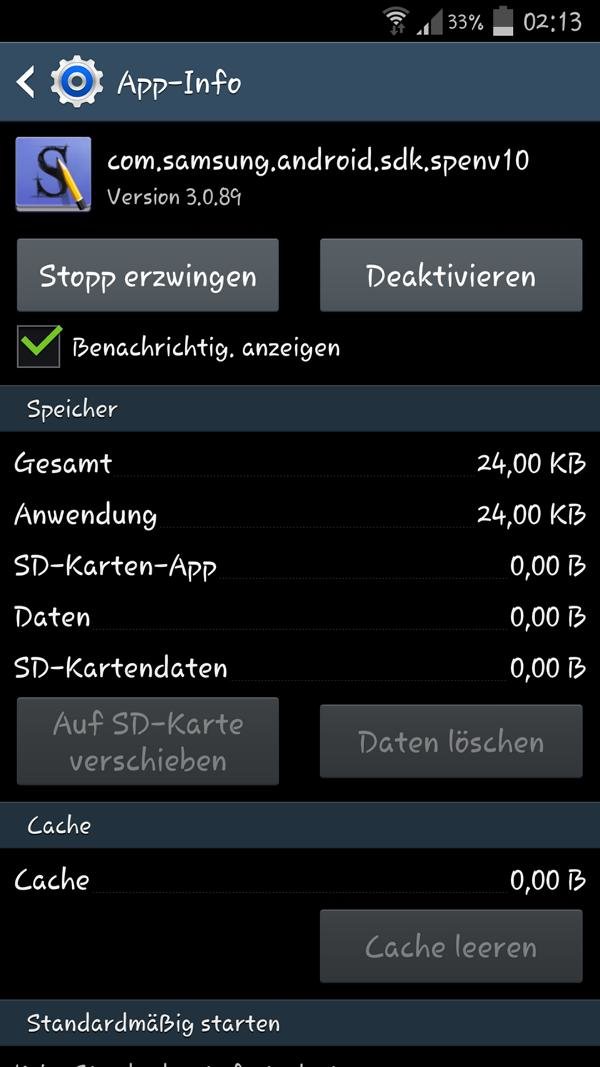The height and width of the screenshot is (1067, 600).
Task: Go back from App-Info screen
Action: point(26,82)
